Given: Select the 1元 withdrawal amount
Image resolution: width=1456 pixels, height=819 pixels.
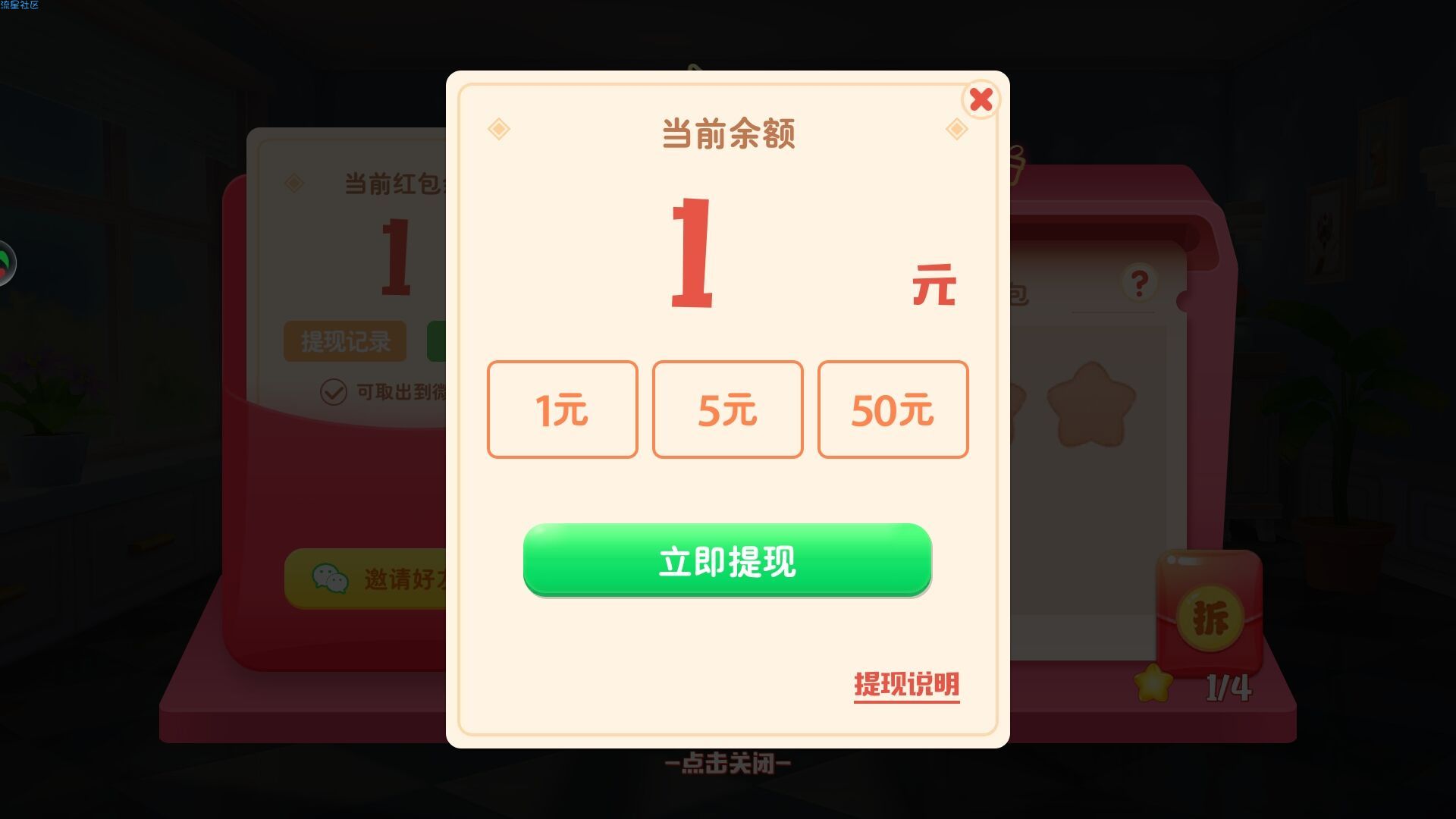Looking at the screenshot, I should tap(562, 409).
